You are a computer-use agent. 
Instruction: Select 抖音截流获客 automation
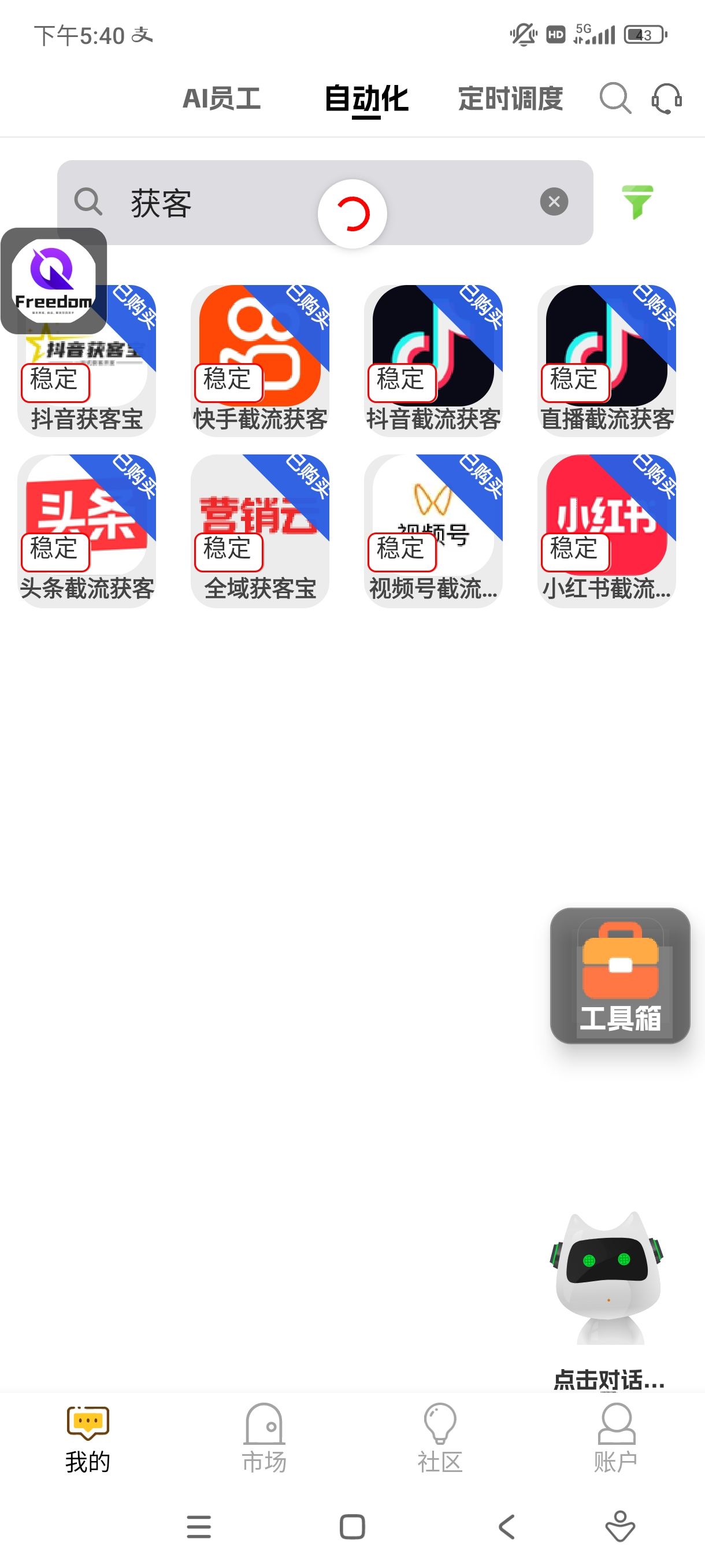pos(433,360)
